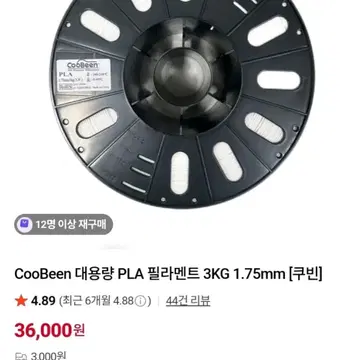Open the CooBeen filament product image
360x360 pixels.
pos(183,104)
